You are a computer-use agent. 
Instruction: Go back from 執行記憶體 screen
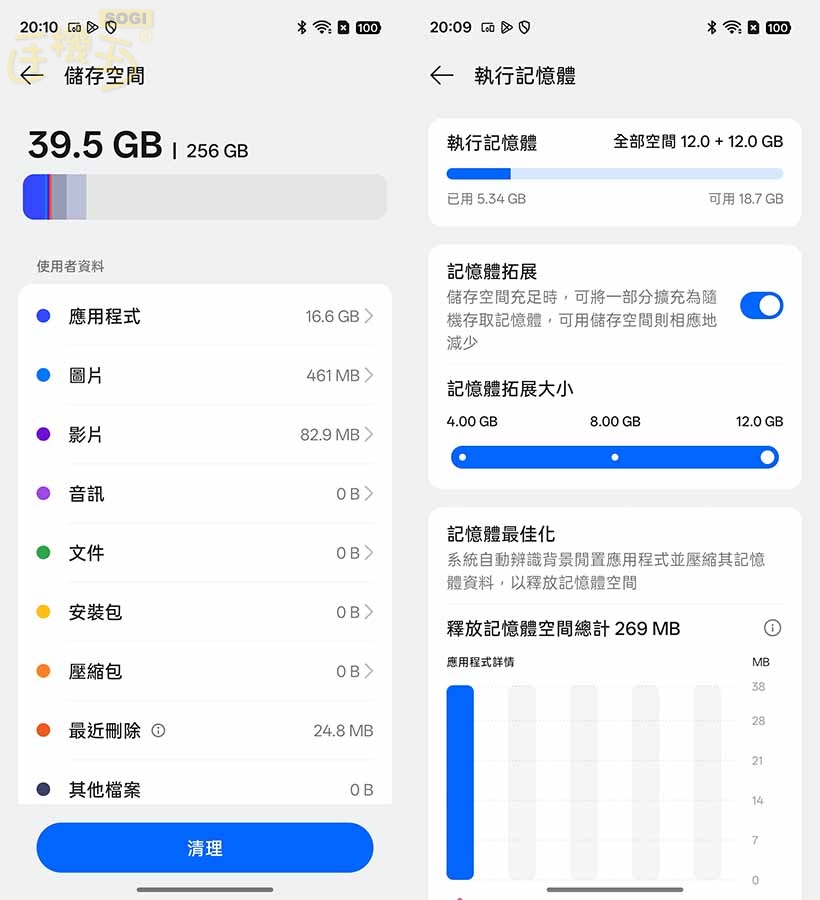pyautogui.click(x=443, y=74)
